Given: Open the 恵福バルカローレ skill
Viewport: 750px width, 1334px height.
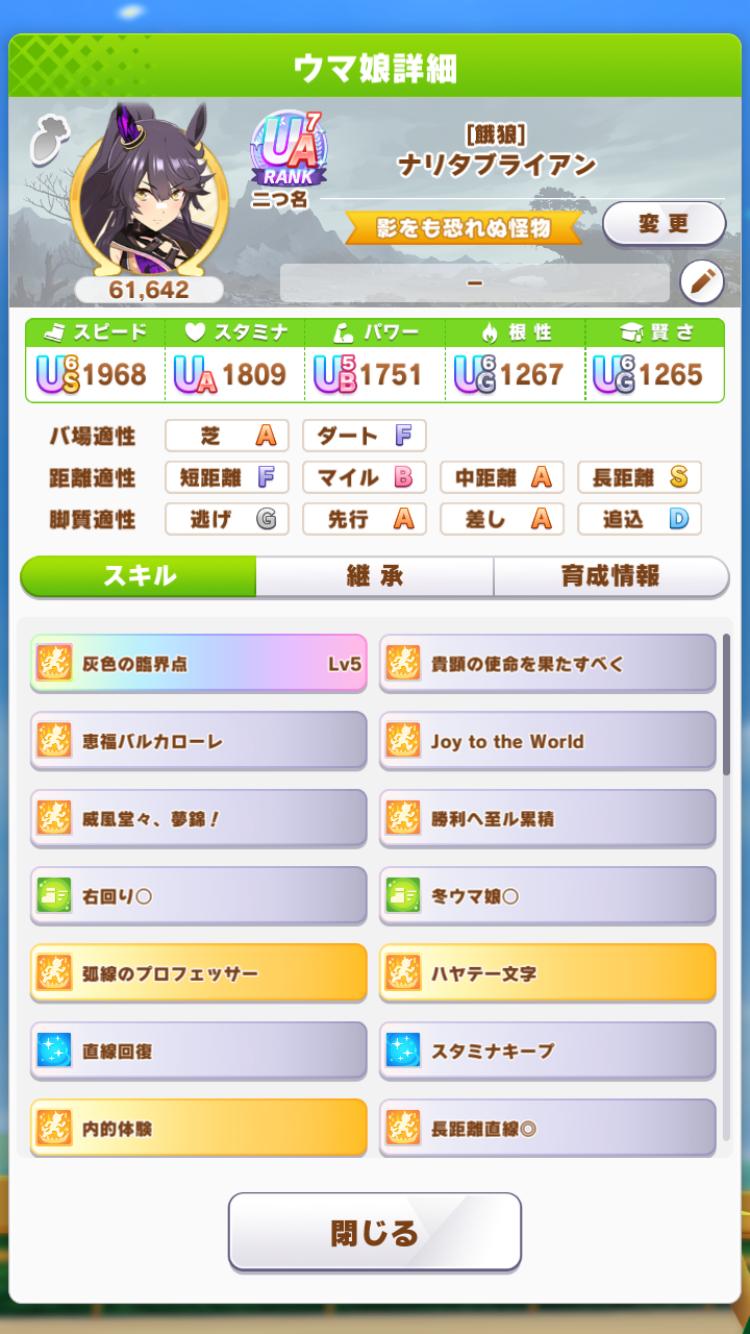Looking at the screenshot, I should 198,741.
